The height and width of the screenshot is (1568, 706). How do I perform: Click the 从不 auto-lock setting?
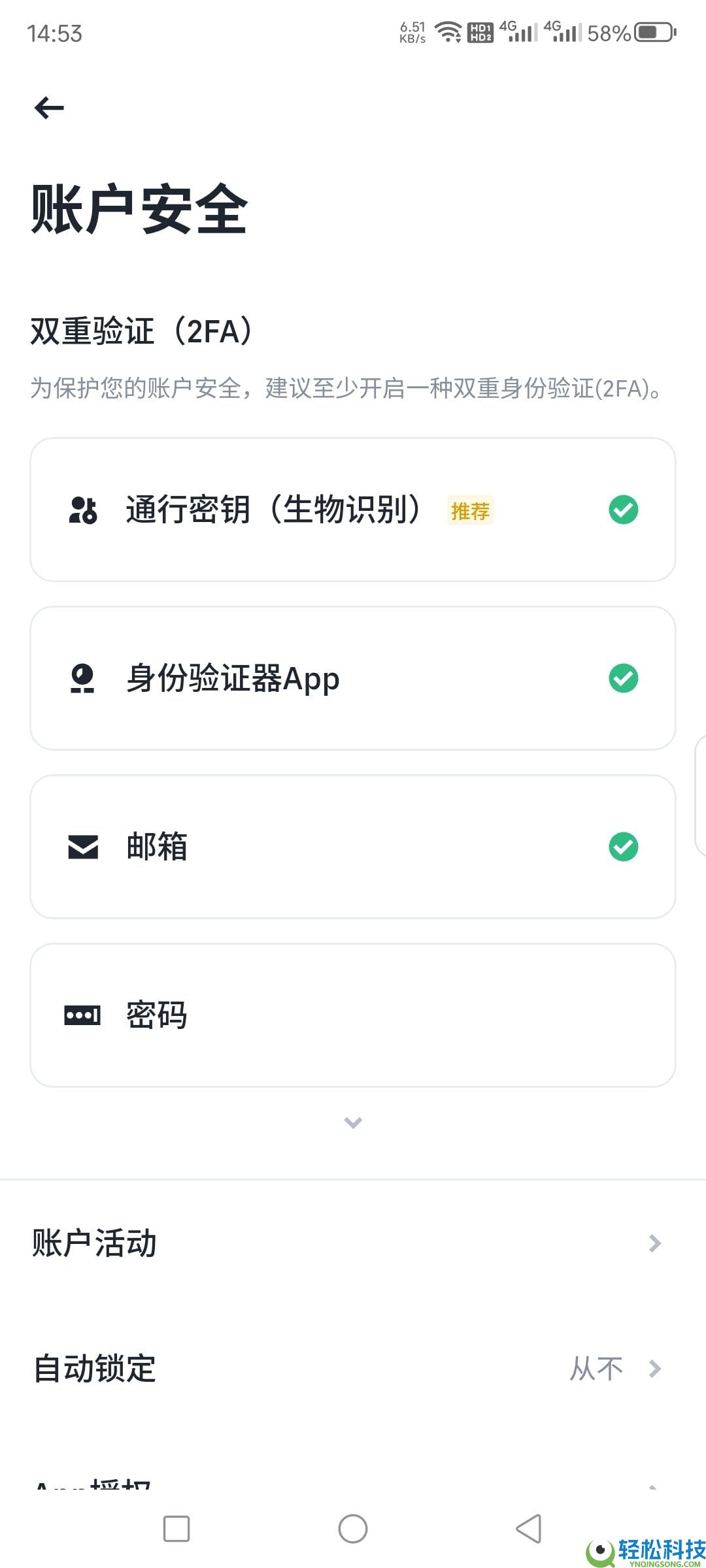point(597,1369)
